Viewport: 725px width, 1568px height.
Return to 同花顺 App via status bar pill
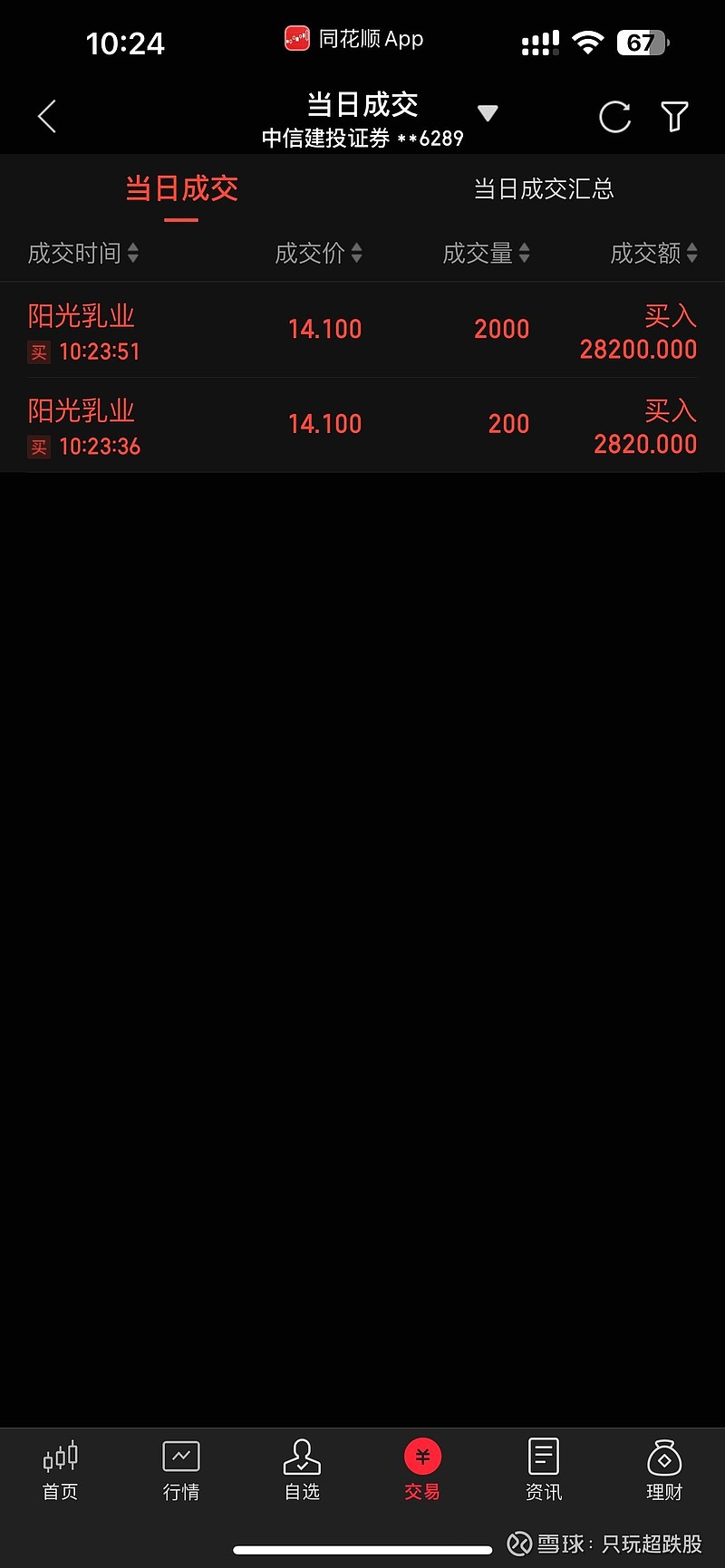pos(354,39)
